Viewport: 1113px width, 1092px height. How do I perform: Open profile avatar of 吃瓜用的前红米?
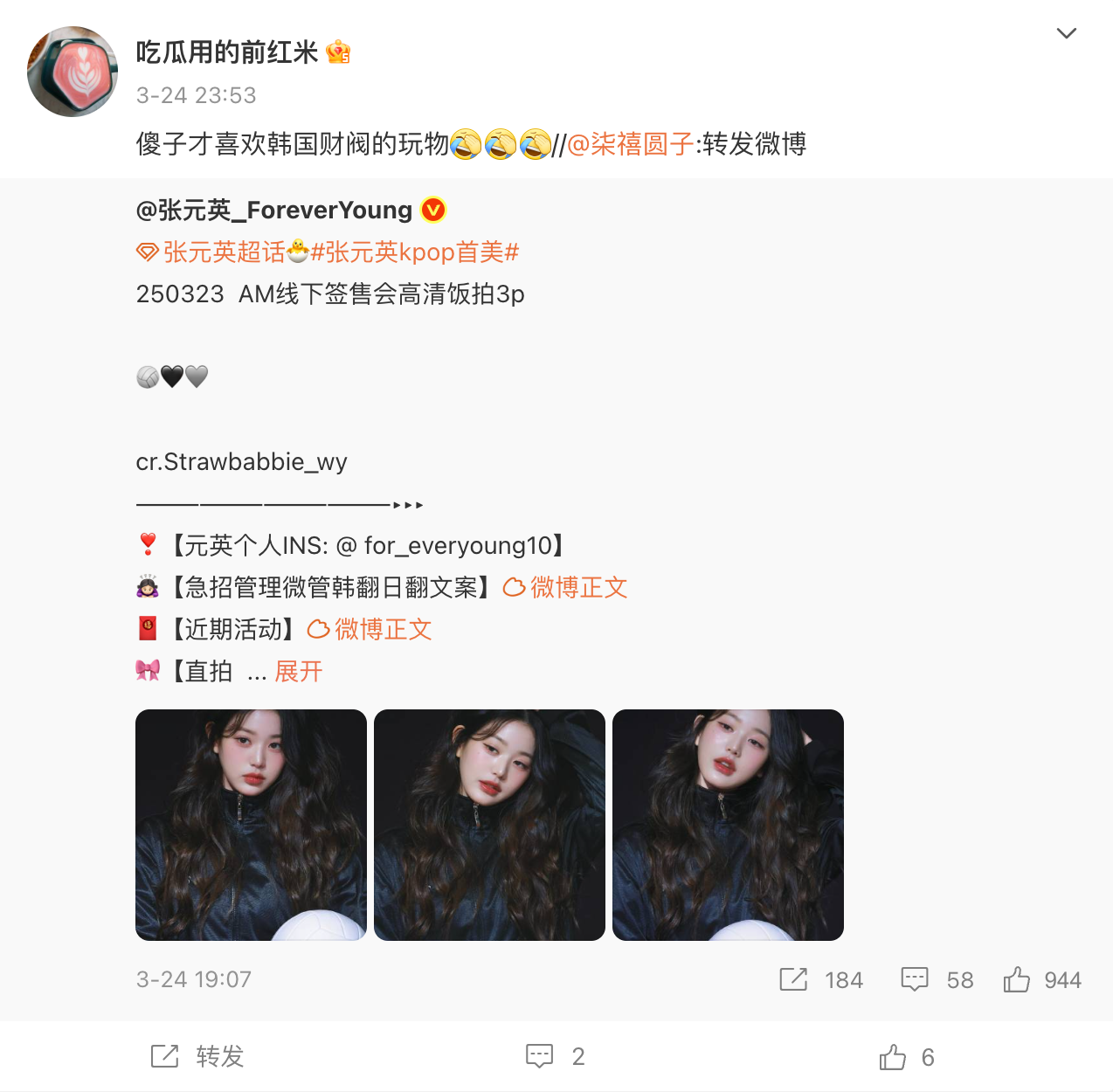point(73,72)
